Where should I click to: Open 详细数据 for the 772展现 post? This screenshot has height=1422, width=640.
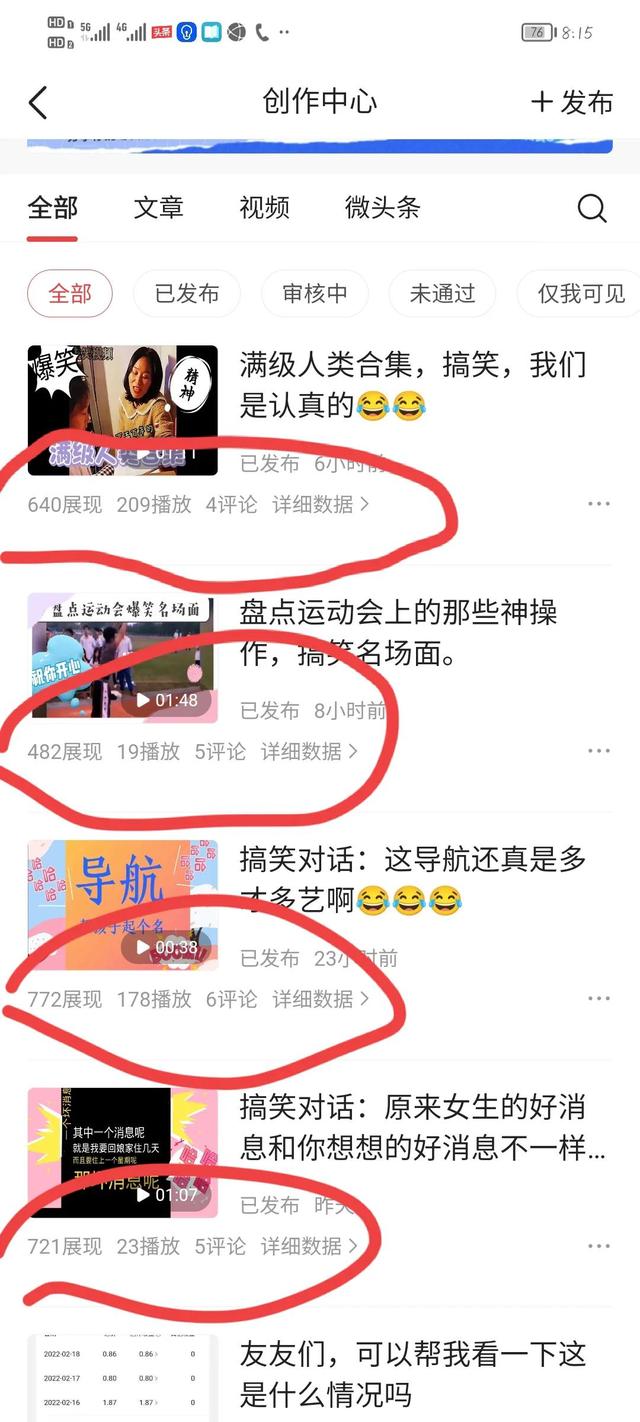coord(320,999)
